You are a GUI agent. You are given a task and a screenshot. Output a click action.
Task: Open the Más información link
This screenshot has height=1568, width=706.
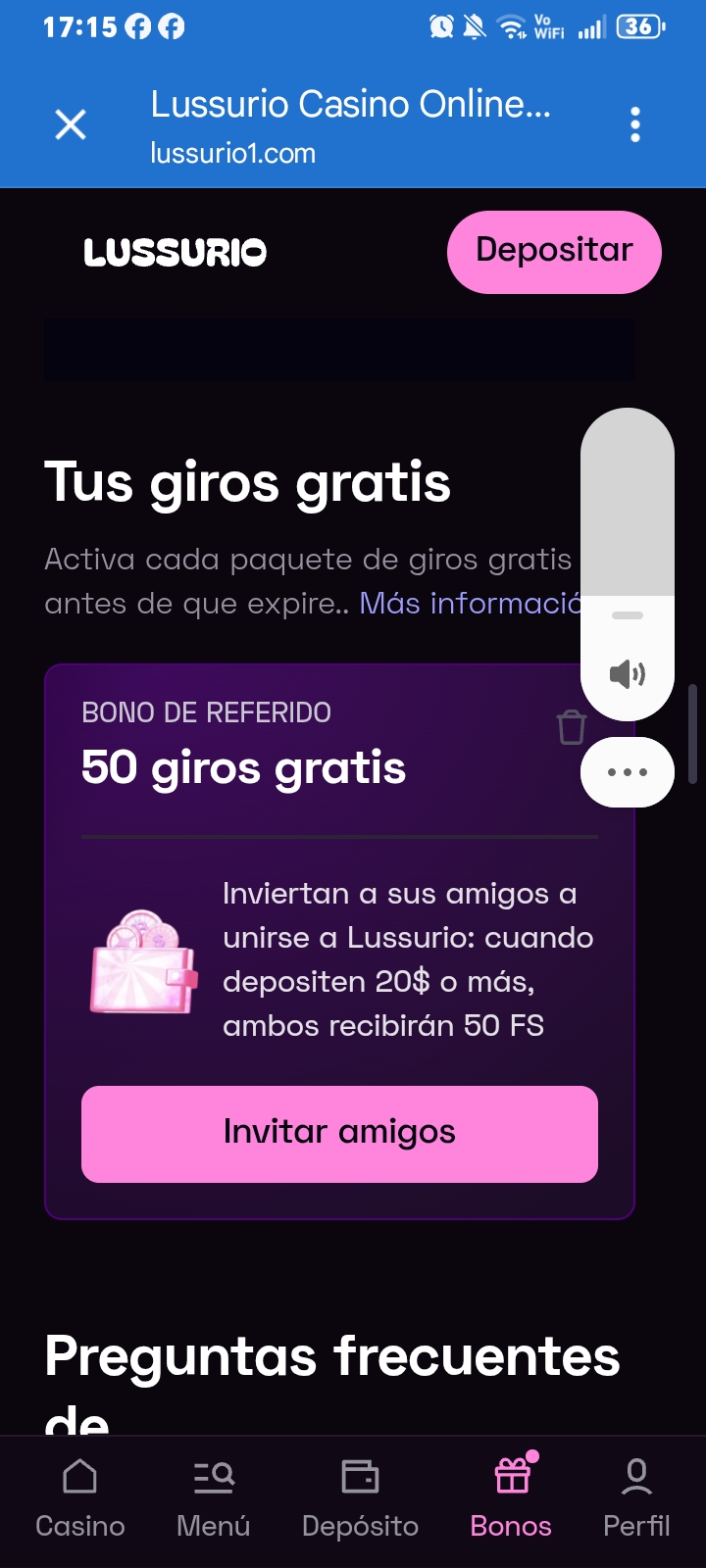point(471,603)
